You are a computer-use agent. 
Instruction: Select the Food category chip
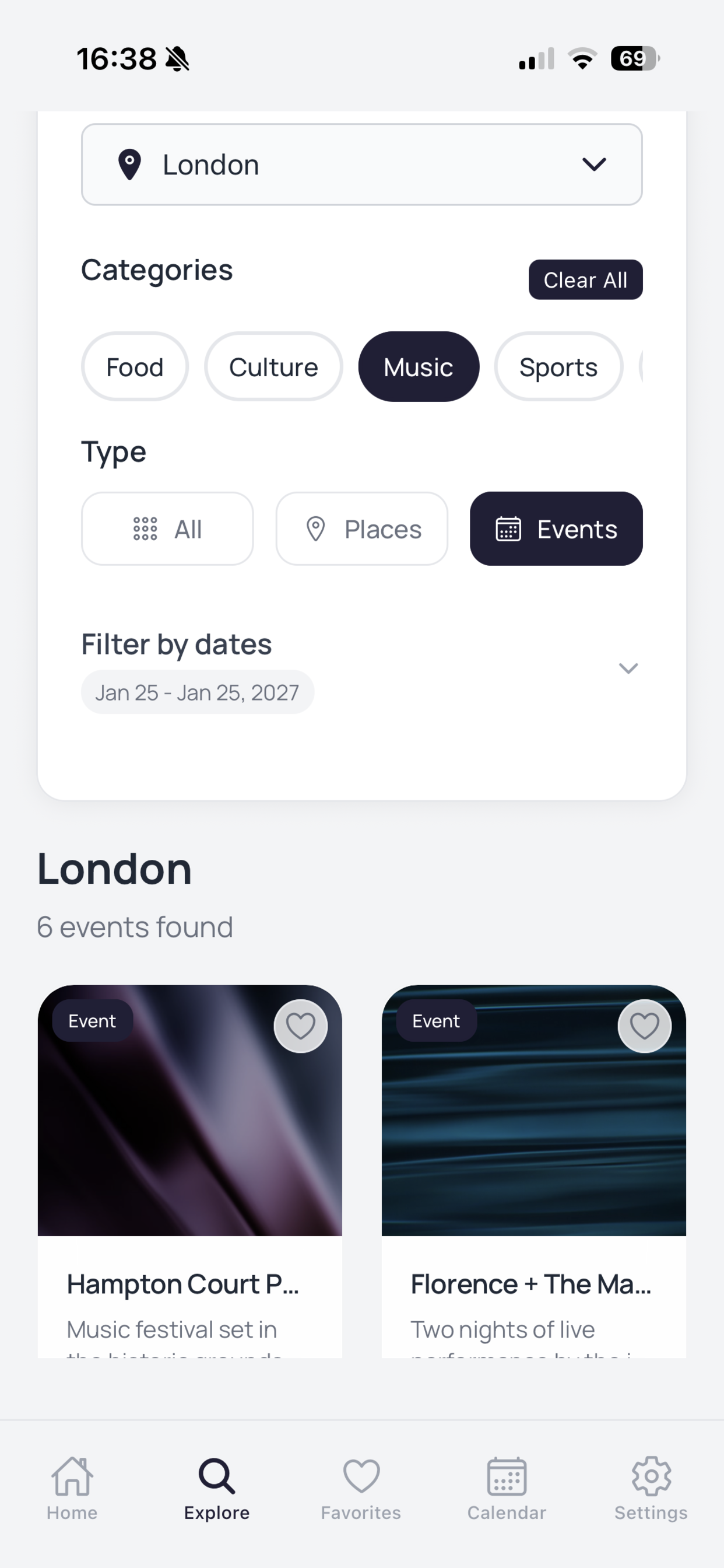(x=135, y=367)
